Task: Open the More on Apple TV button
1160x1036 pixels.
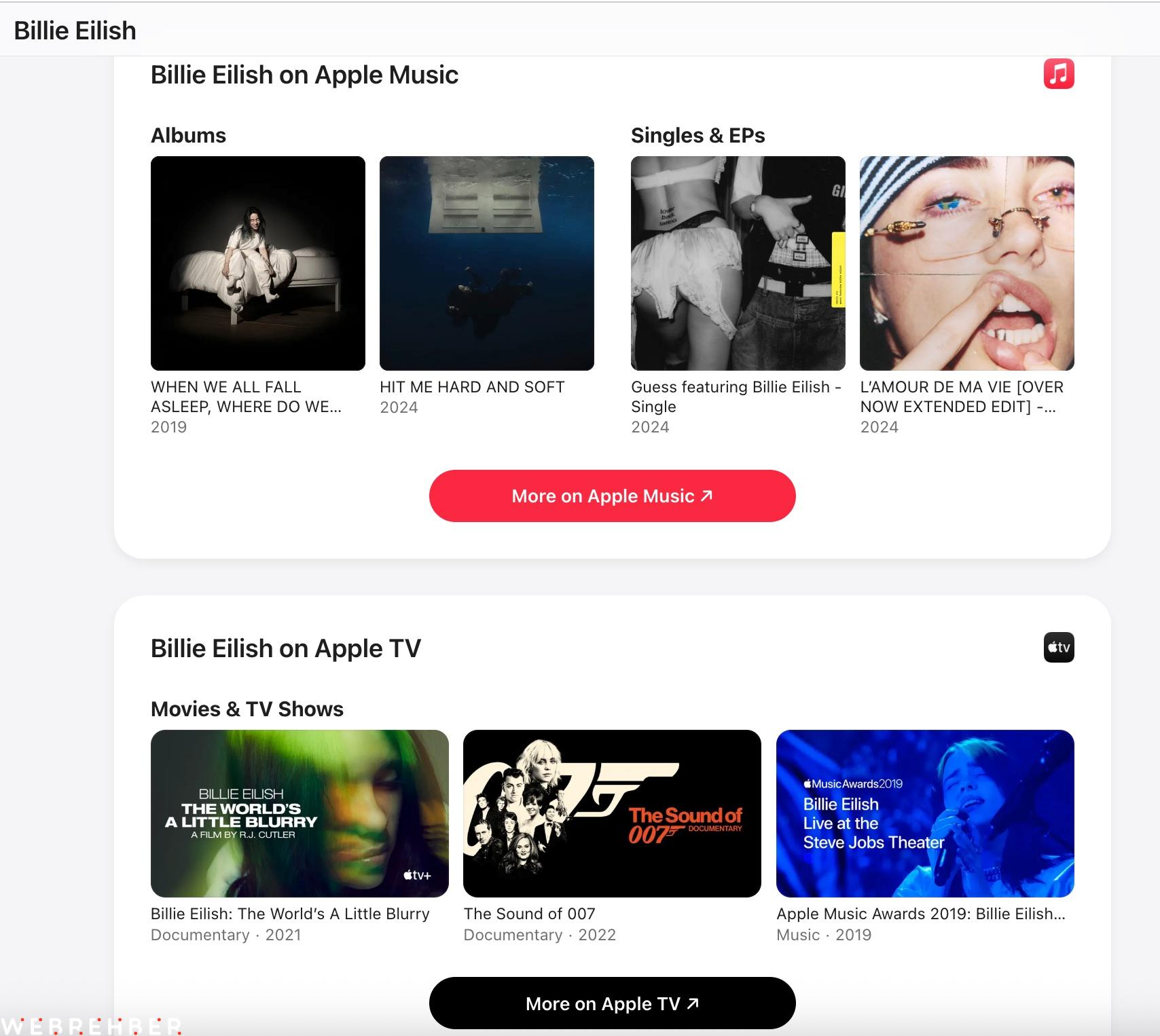Action: [612, 1003]
